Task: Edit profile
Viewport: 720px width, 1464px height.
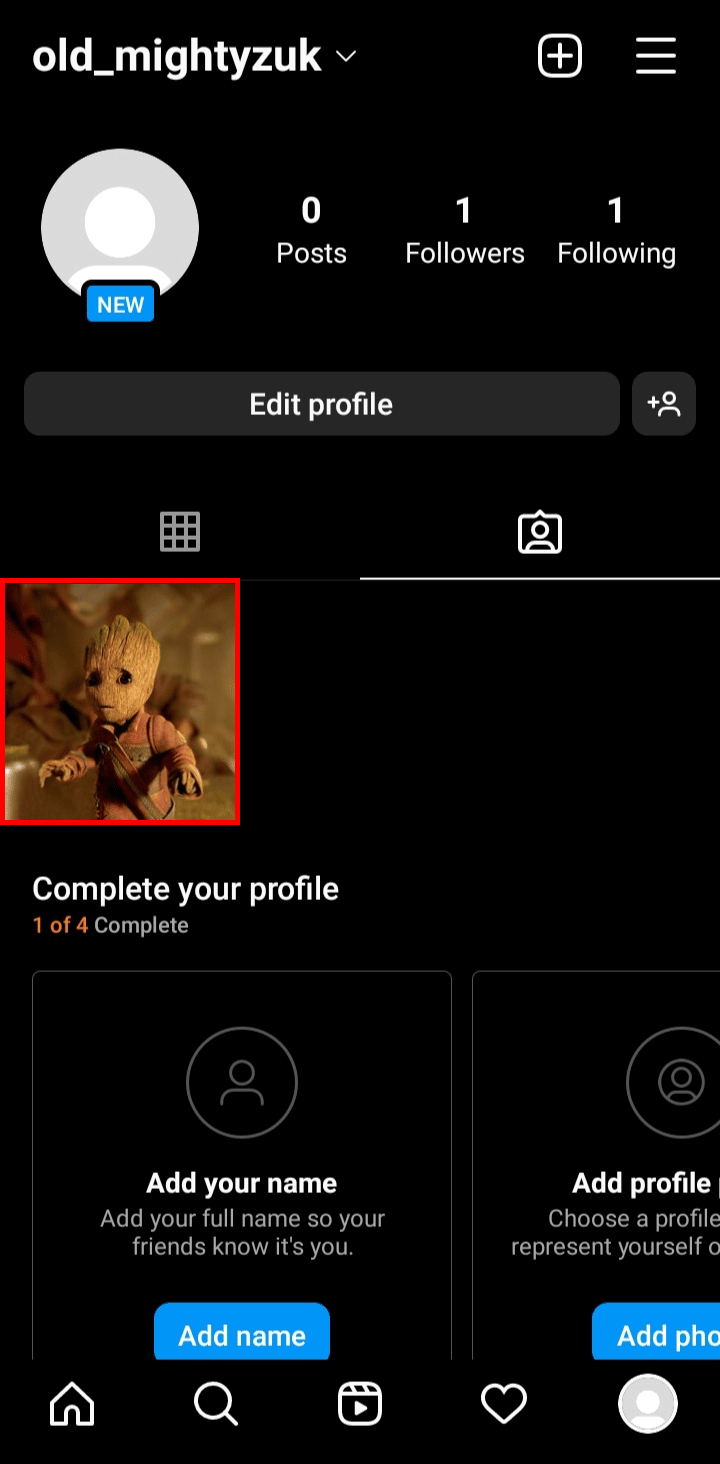Action: (322, 404)
